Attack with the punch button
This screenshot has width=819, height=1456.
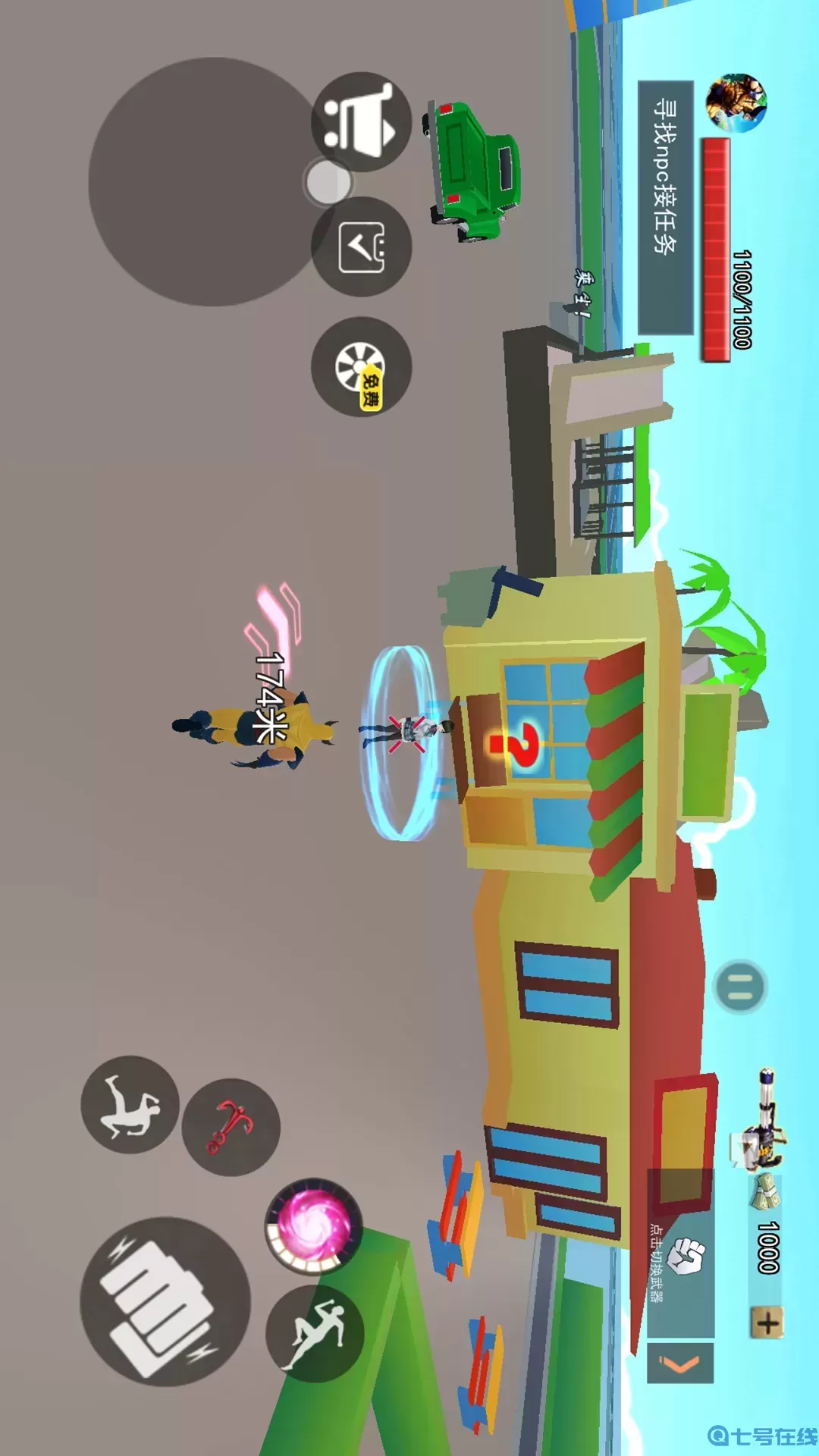(165, 1301)
